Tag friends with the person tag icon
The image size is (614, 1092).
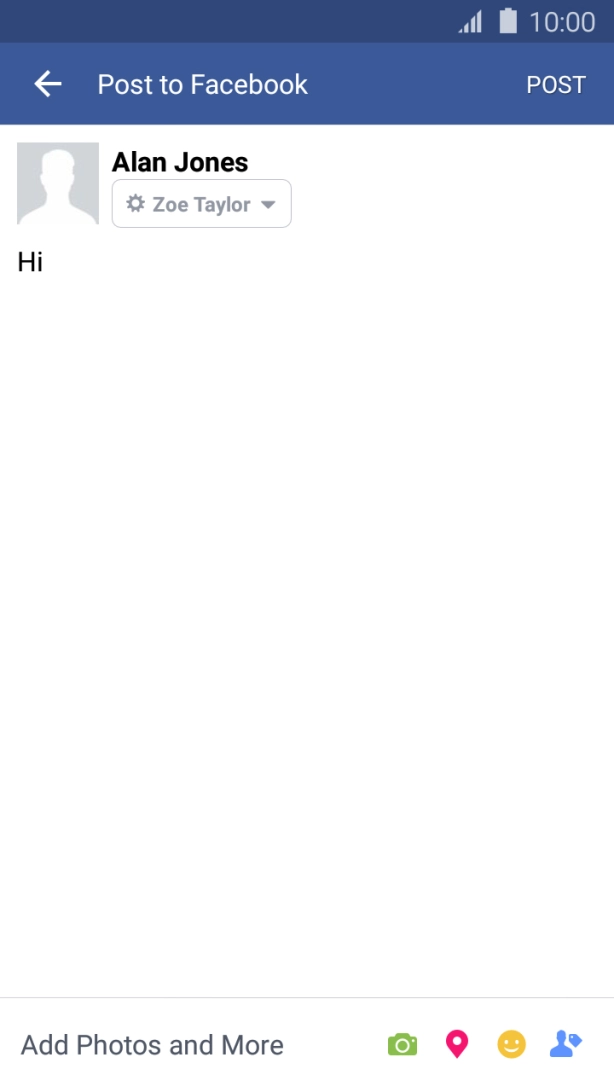[565, 1045]
